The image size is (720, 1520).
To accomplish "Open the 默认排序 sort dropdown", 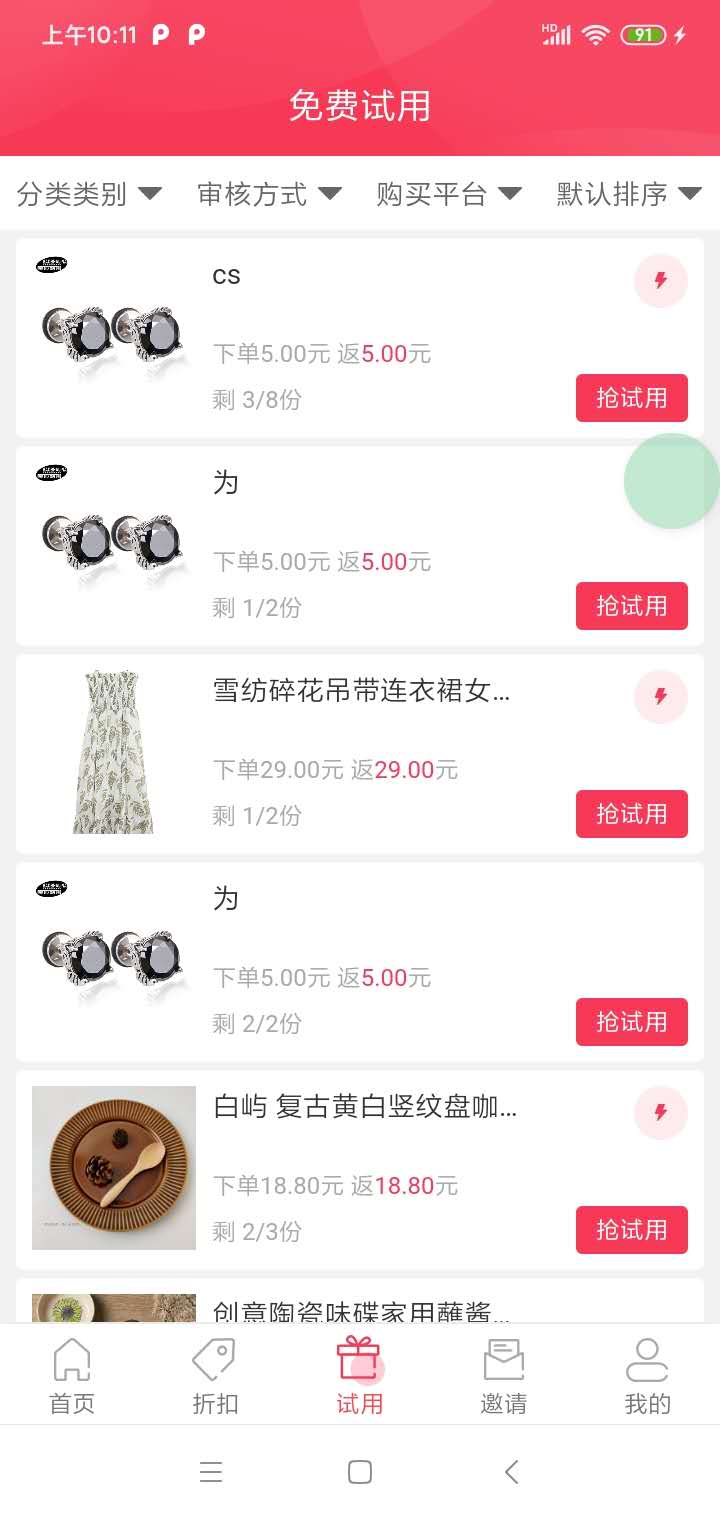I will pos(629,193).
